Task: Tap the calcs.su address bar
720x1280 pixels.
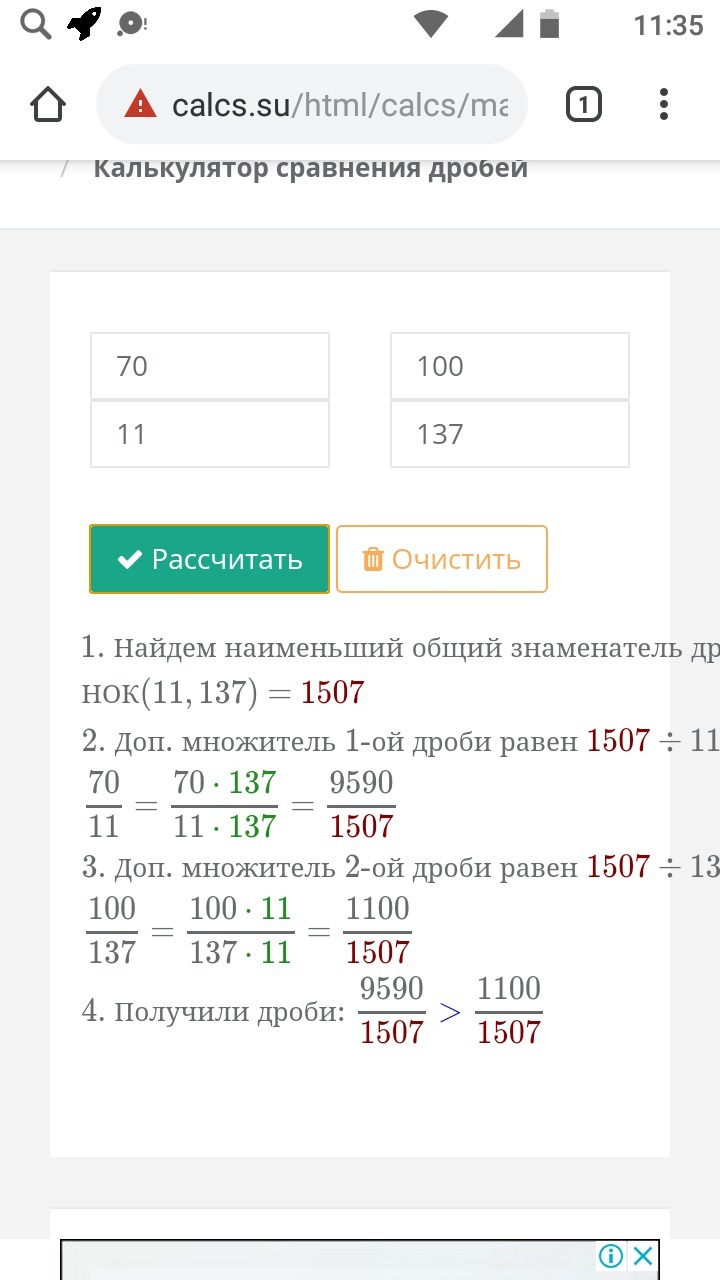Action: tap(312, 104)
